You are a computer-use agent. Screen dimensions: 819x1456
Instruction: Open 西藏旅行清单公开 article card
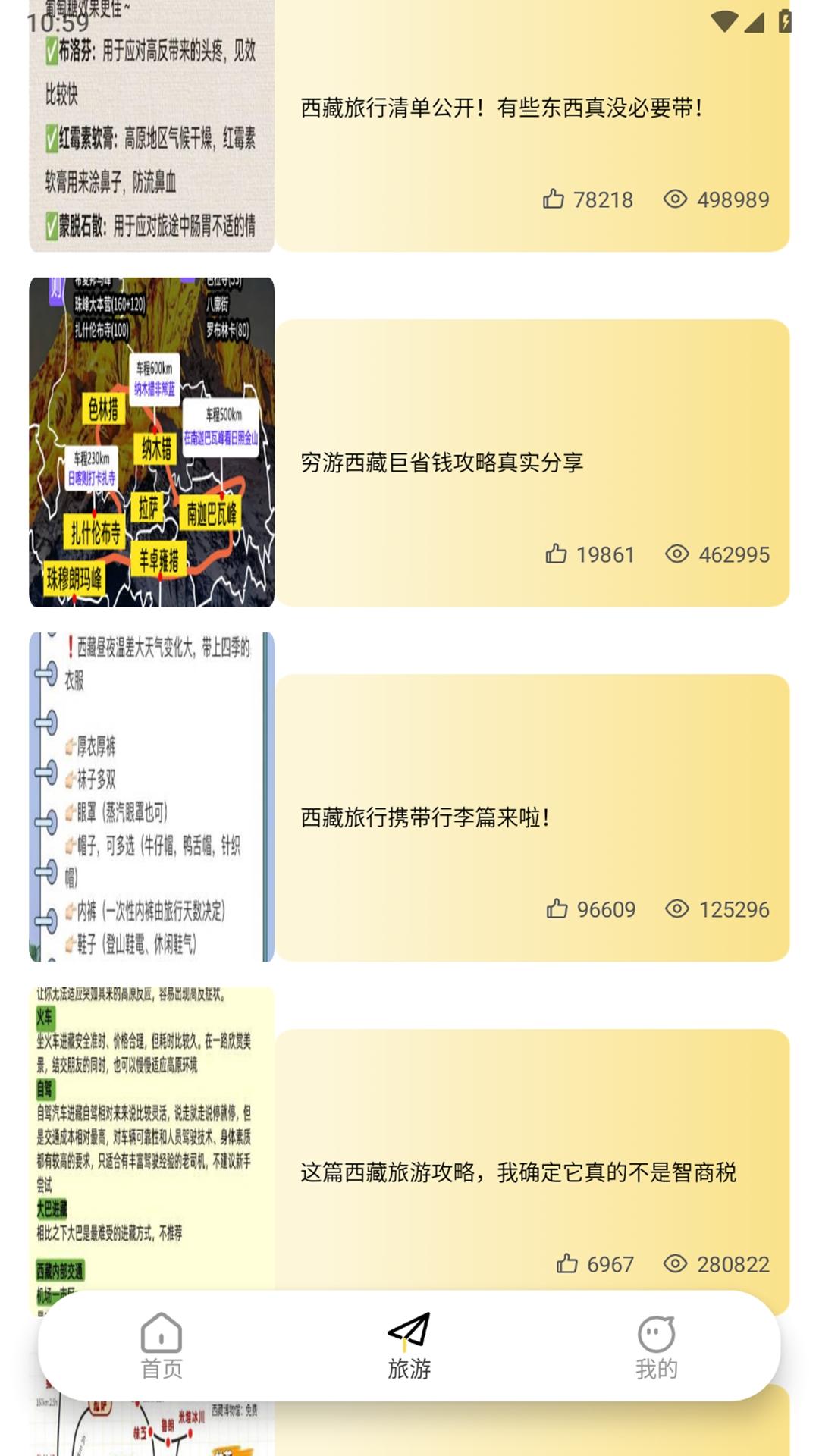(x=500, y=108)
